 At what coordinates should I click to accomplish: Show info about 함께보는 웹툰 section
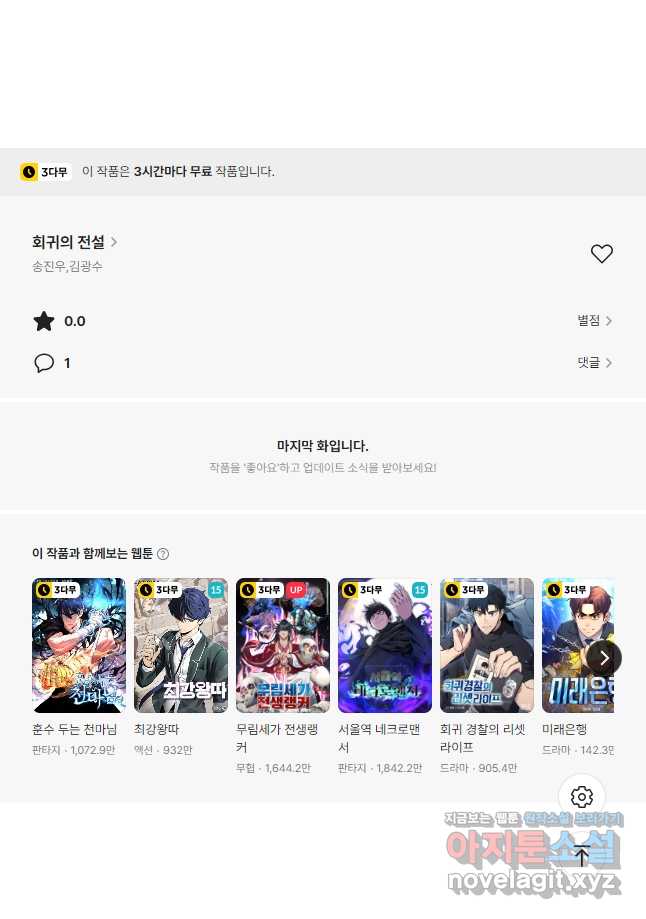click(163, 554)
